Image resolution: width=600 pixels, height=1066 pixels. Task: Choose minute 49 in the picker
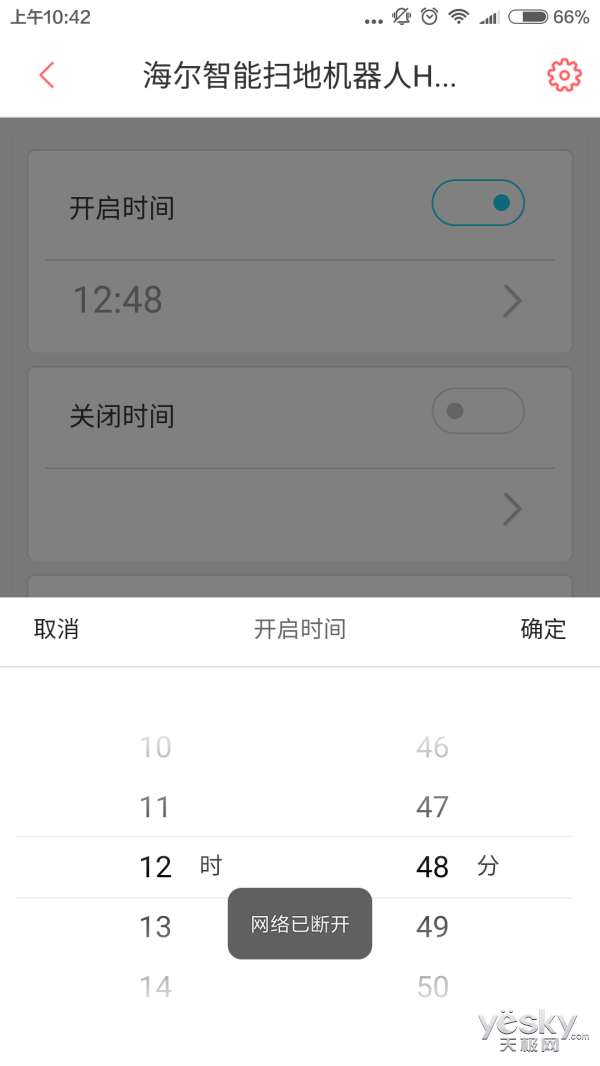click(x=432, y=927)
